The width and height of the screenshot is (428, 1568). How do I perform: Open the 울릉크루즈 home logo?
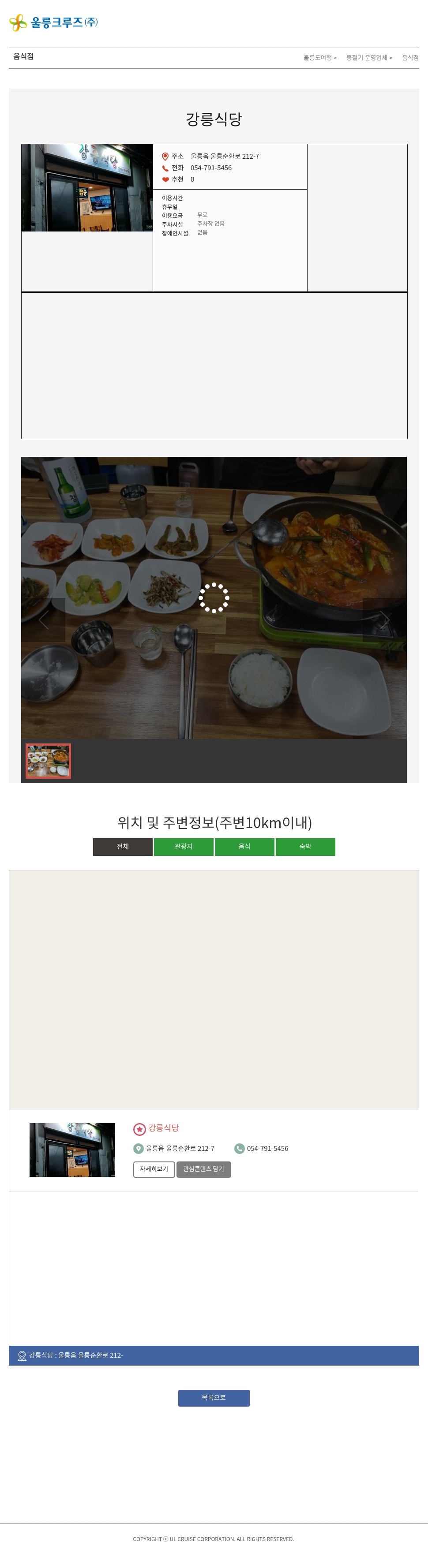[53, 22]
